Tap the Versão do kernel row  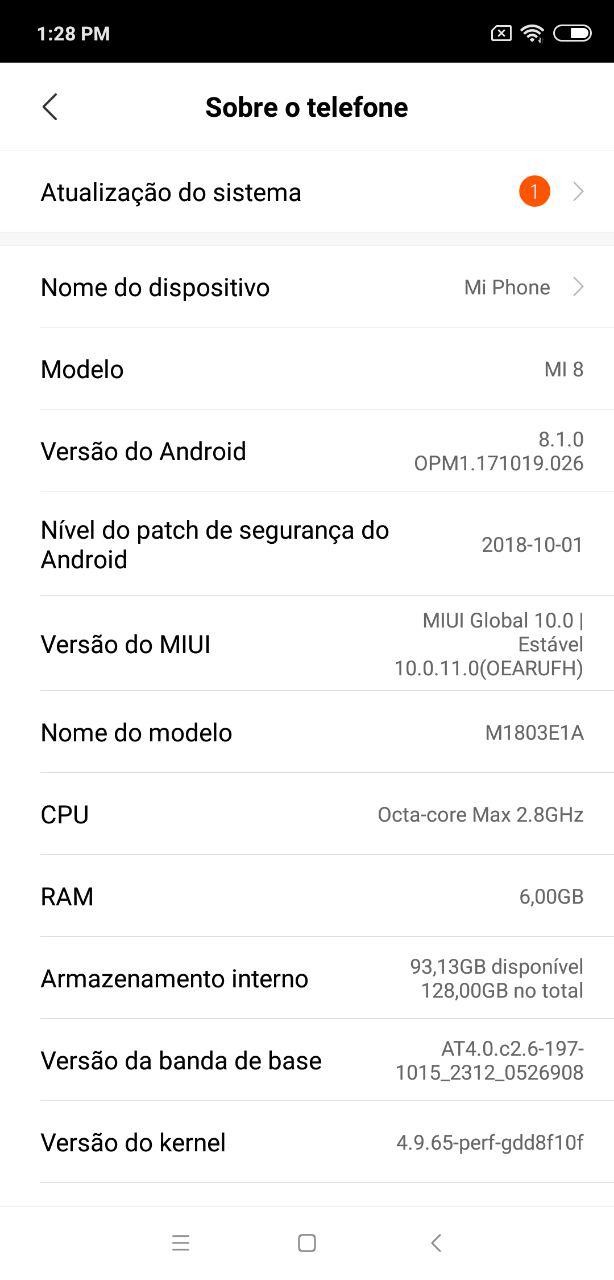[307, 1142]
